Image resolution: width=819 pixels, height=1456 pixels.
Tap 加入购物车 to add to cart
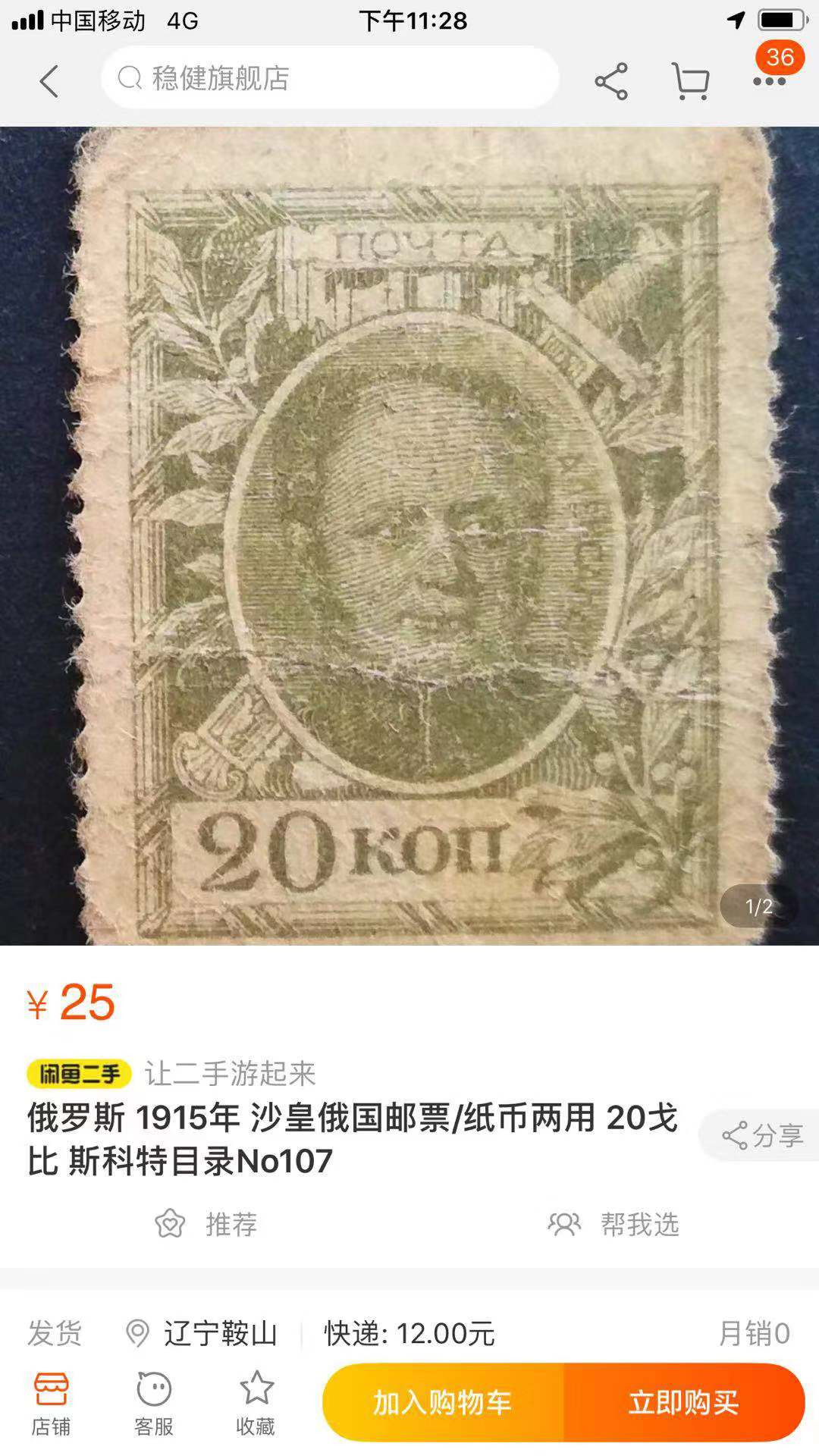pos(443,1402)
